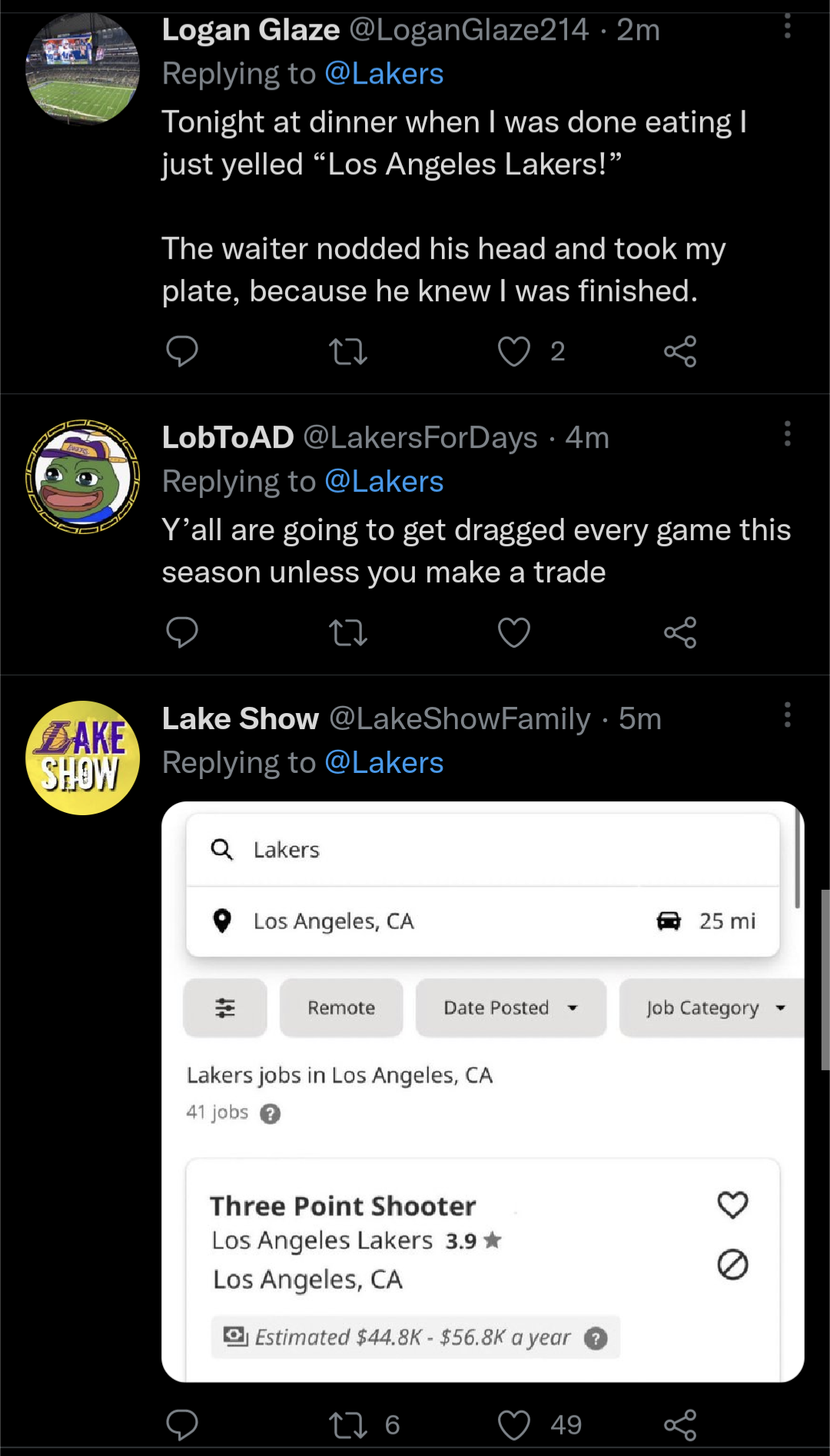830x1456 pixels.
Task: Expand the Job Category dropdown
Action: tap(710, 1007)
